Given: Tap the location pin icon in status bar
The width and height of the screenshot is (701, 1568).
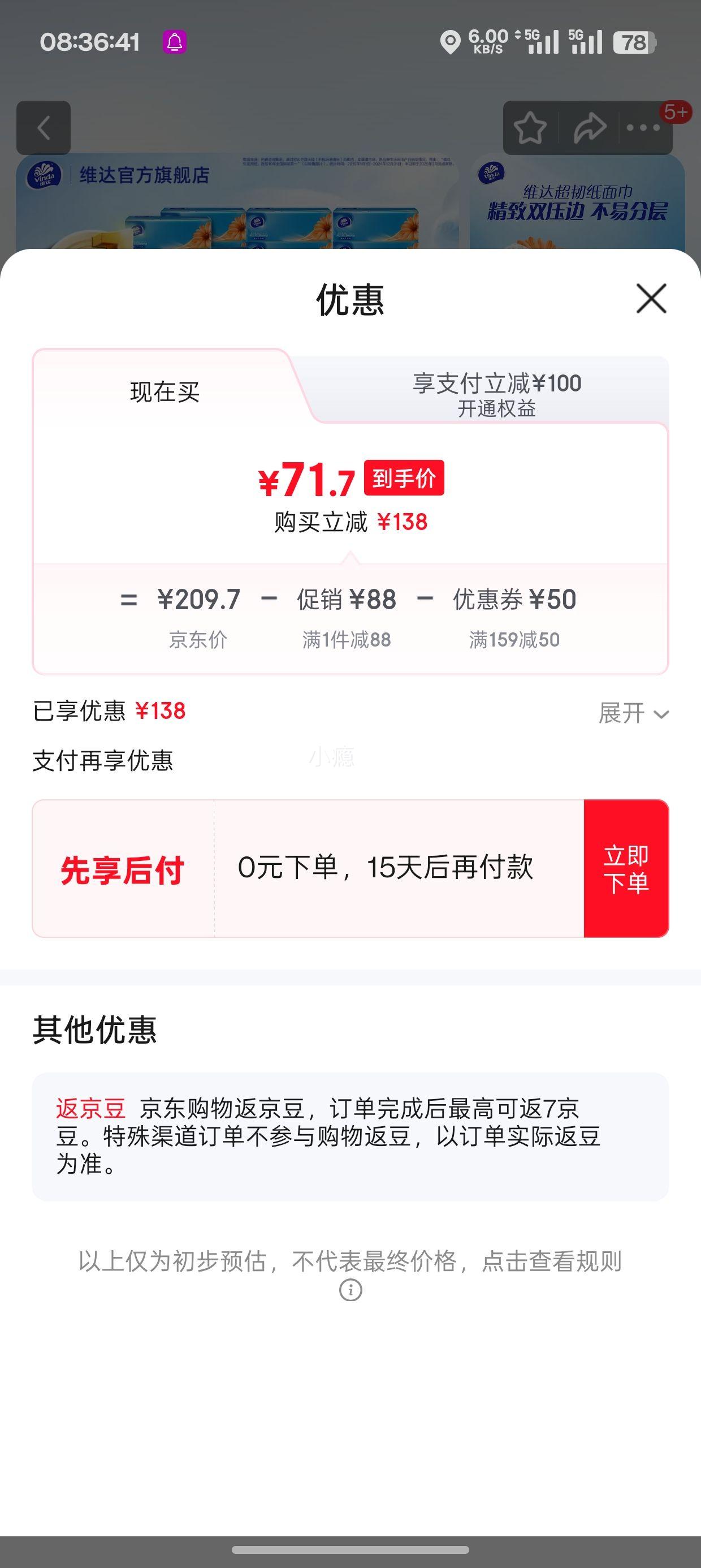Looking at the screenshot, I should click(x=452, y=42).
